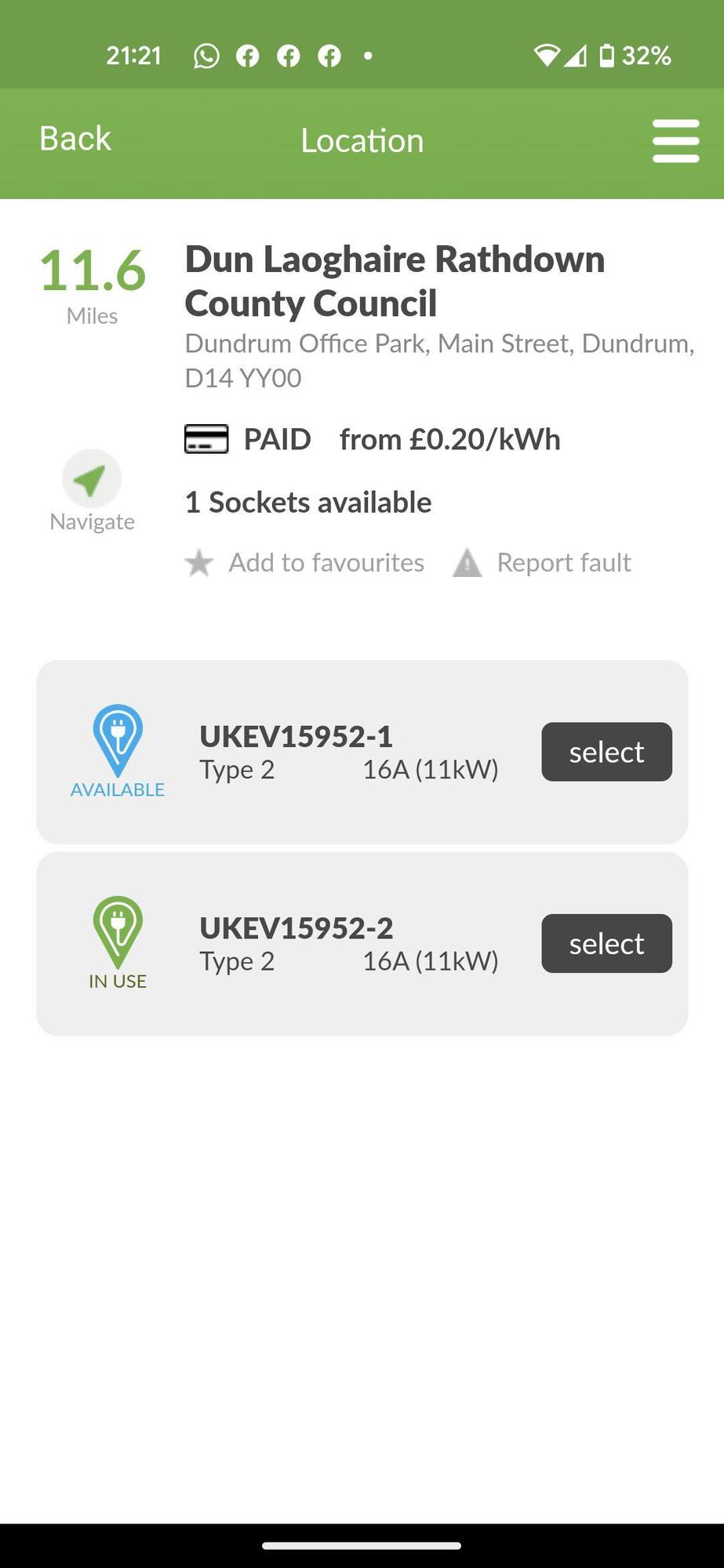Open the hamburger menu
724x1568 pixels.
point(675,141)
